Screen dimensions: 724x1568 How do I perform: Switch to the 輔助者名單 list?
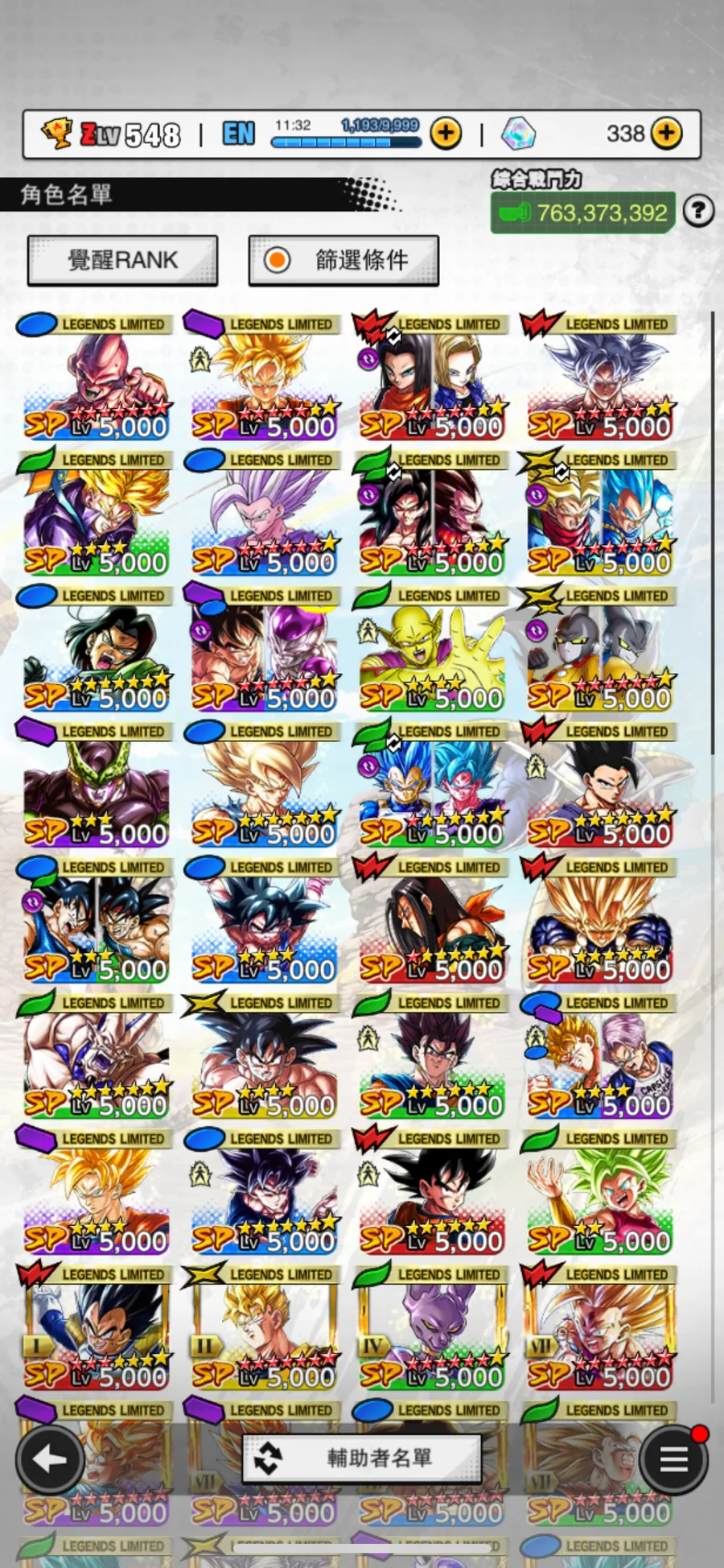point(362,1458)
